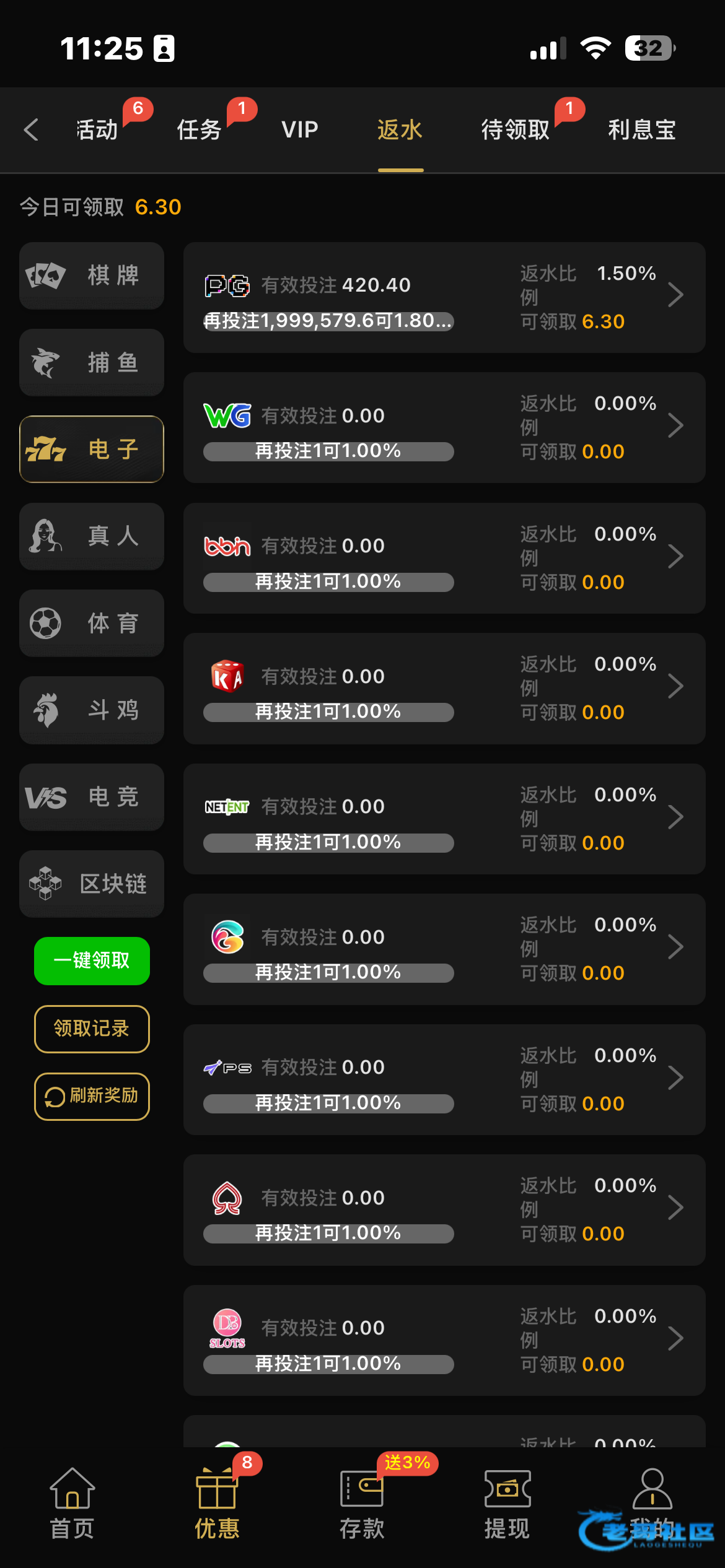Open the 待领取 tab
The image size is (725, 1568).
(516, 130)
